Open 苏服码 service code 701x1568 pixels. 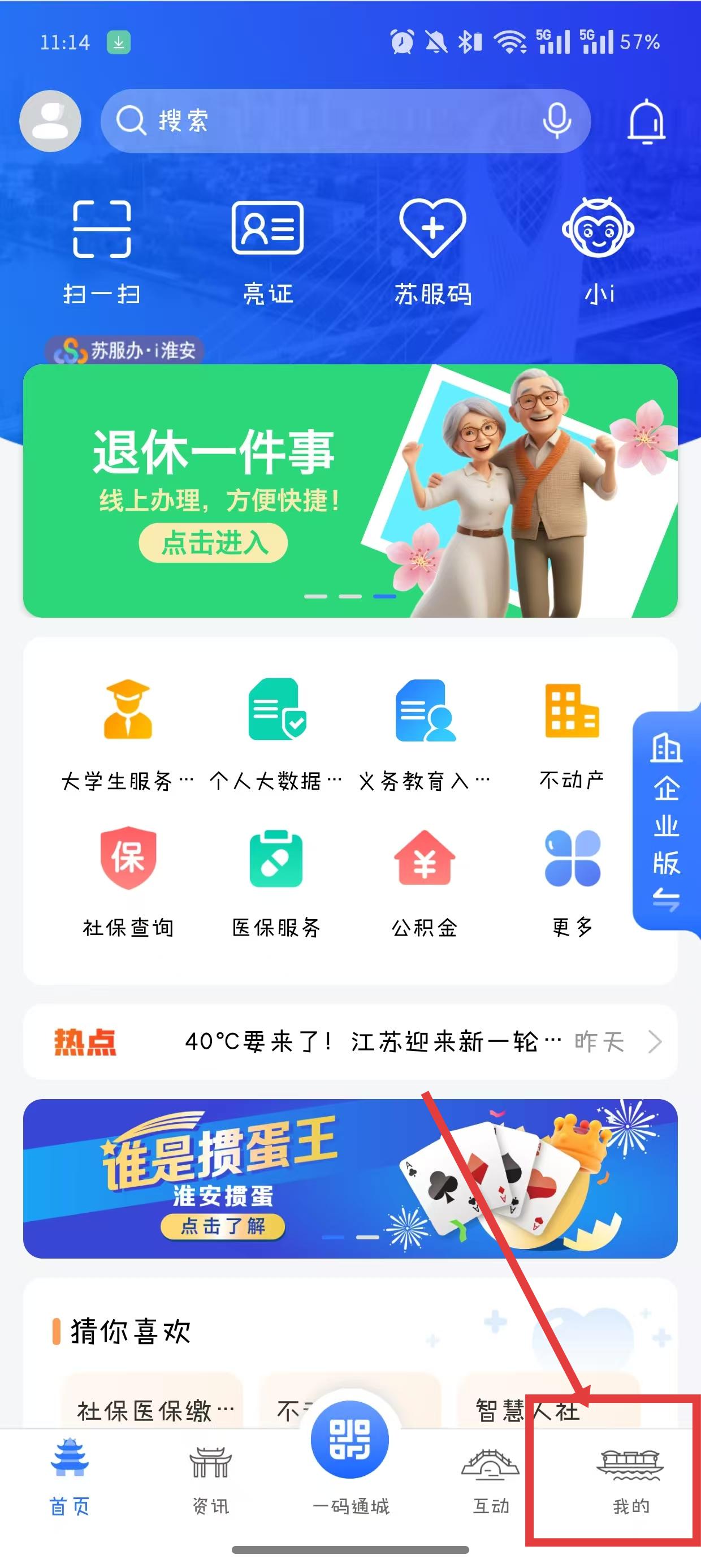point(432,251)
